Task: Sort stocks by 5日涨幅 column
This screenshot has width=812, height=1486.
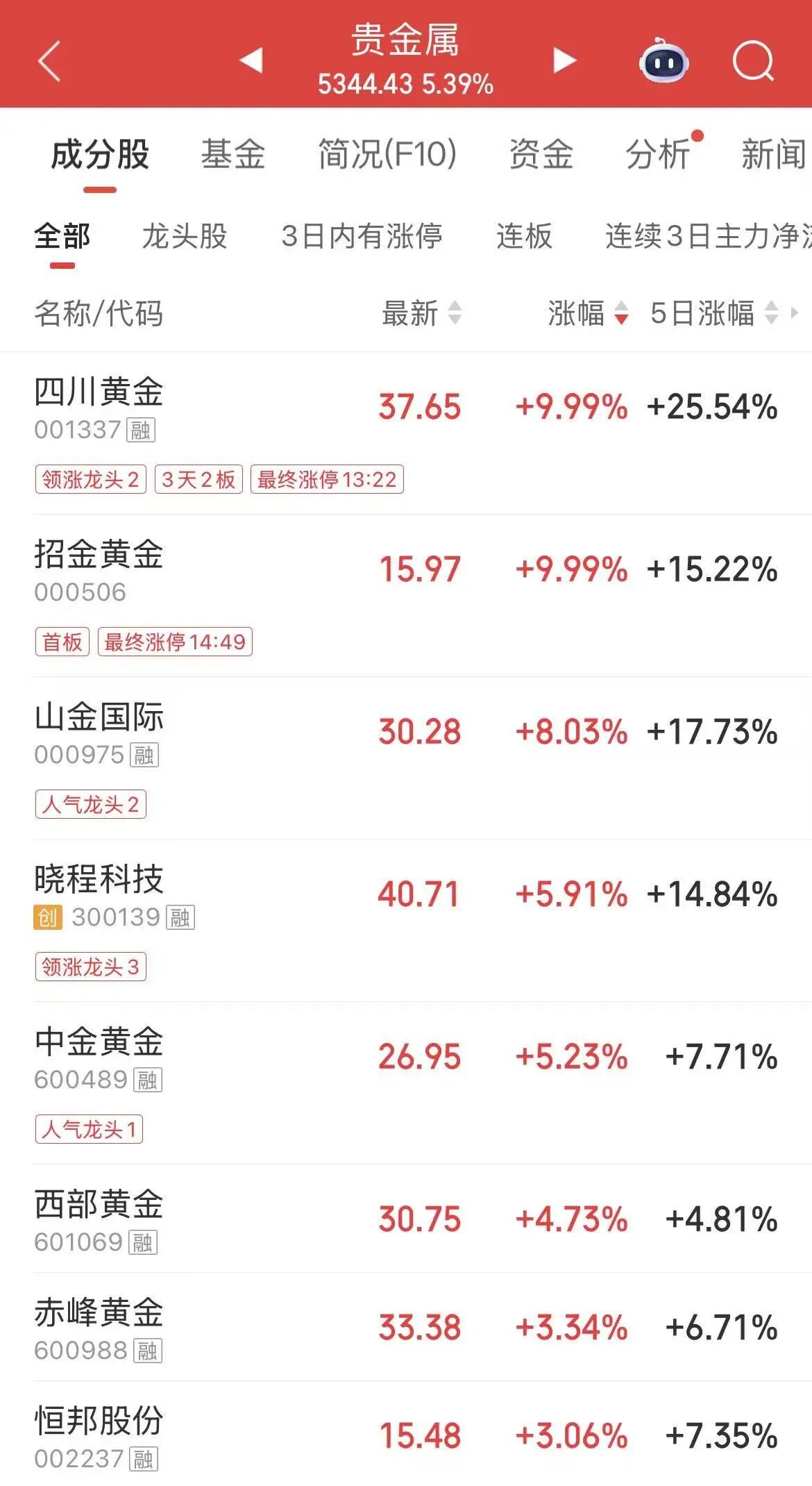Action: [x=714, y=313]
